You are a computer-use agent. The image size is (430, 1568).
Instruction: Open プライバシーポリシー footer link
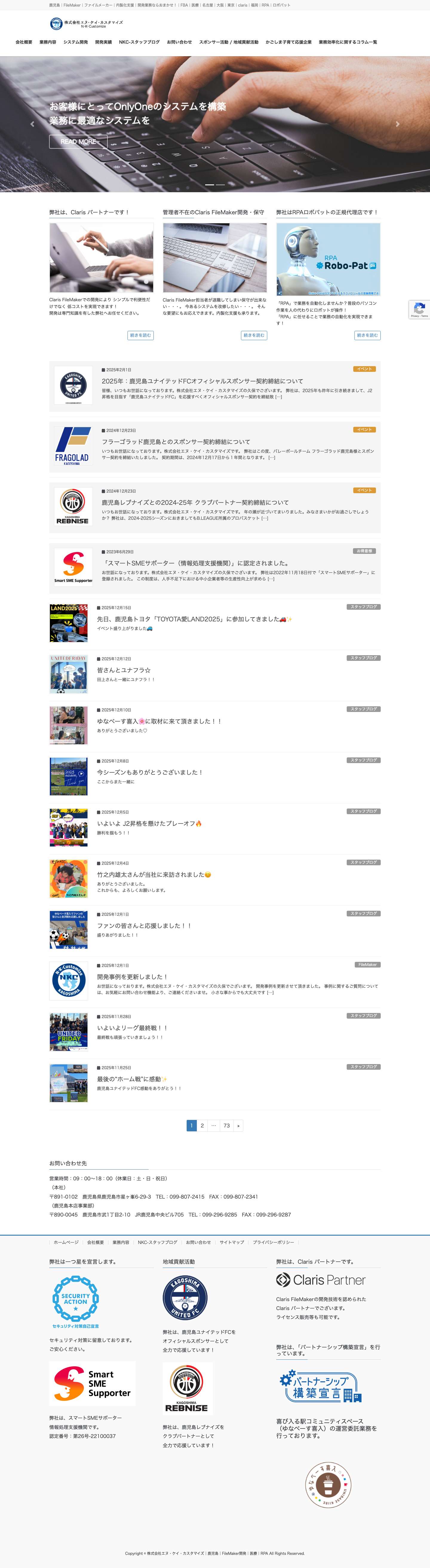[x=273, y=1242]
